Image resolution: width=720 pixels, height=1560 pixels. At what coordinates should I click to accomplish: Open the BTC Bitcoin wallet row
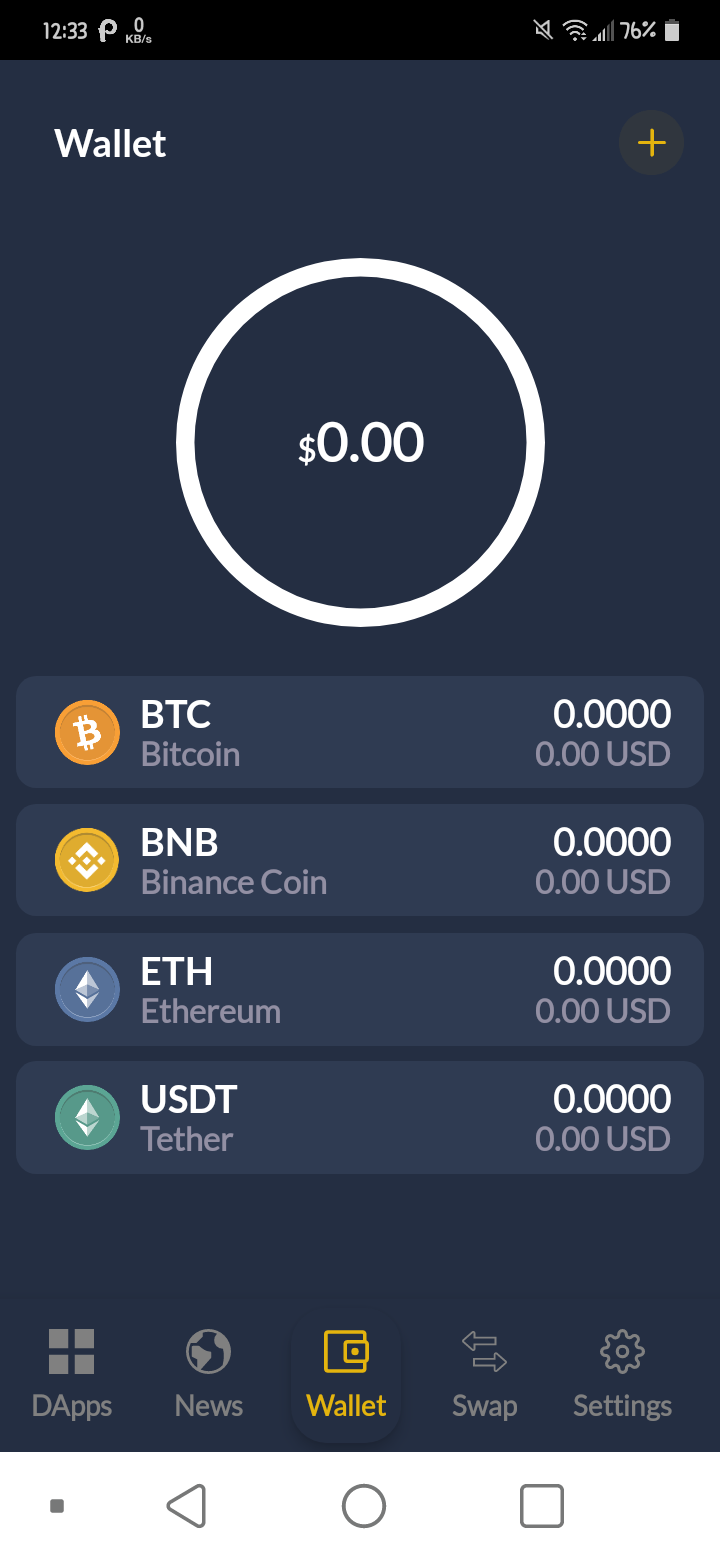[x=360, y=732]
